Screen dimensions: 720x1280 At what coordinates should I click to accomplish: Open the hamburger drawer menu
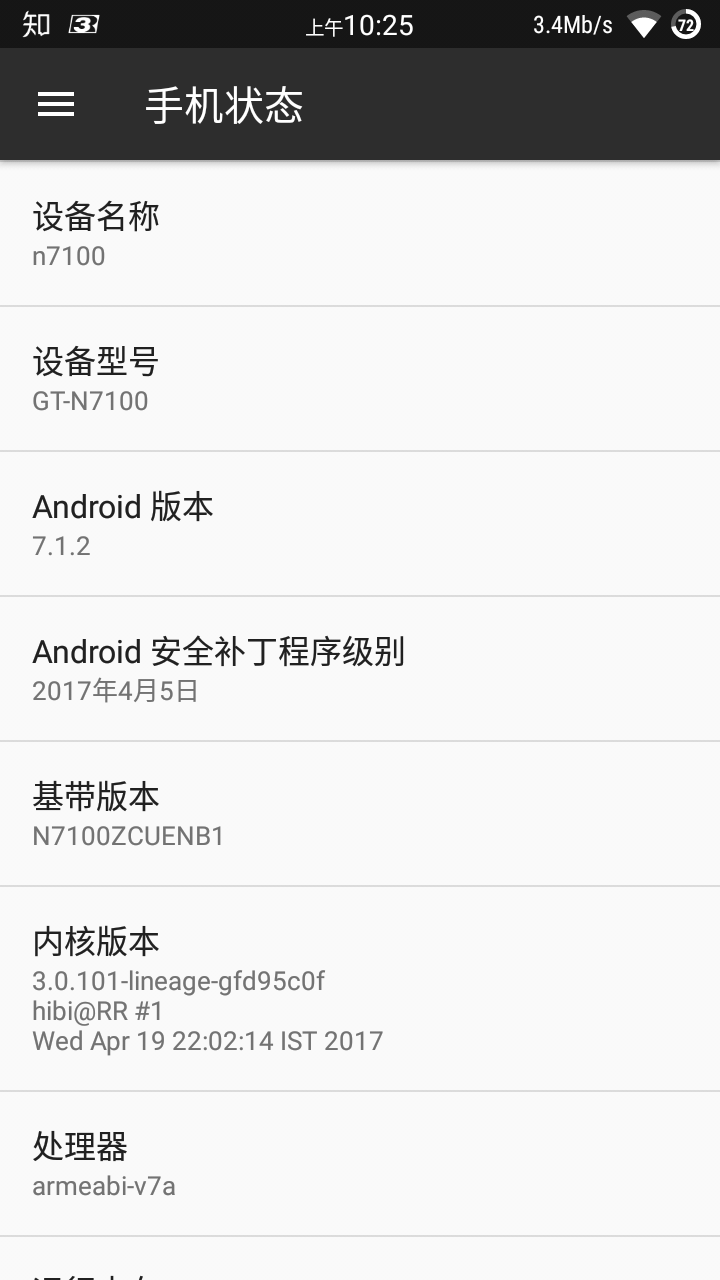coord(56,104)
